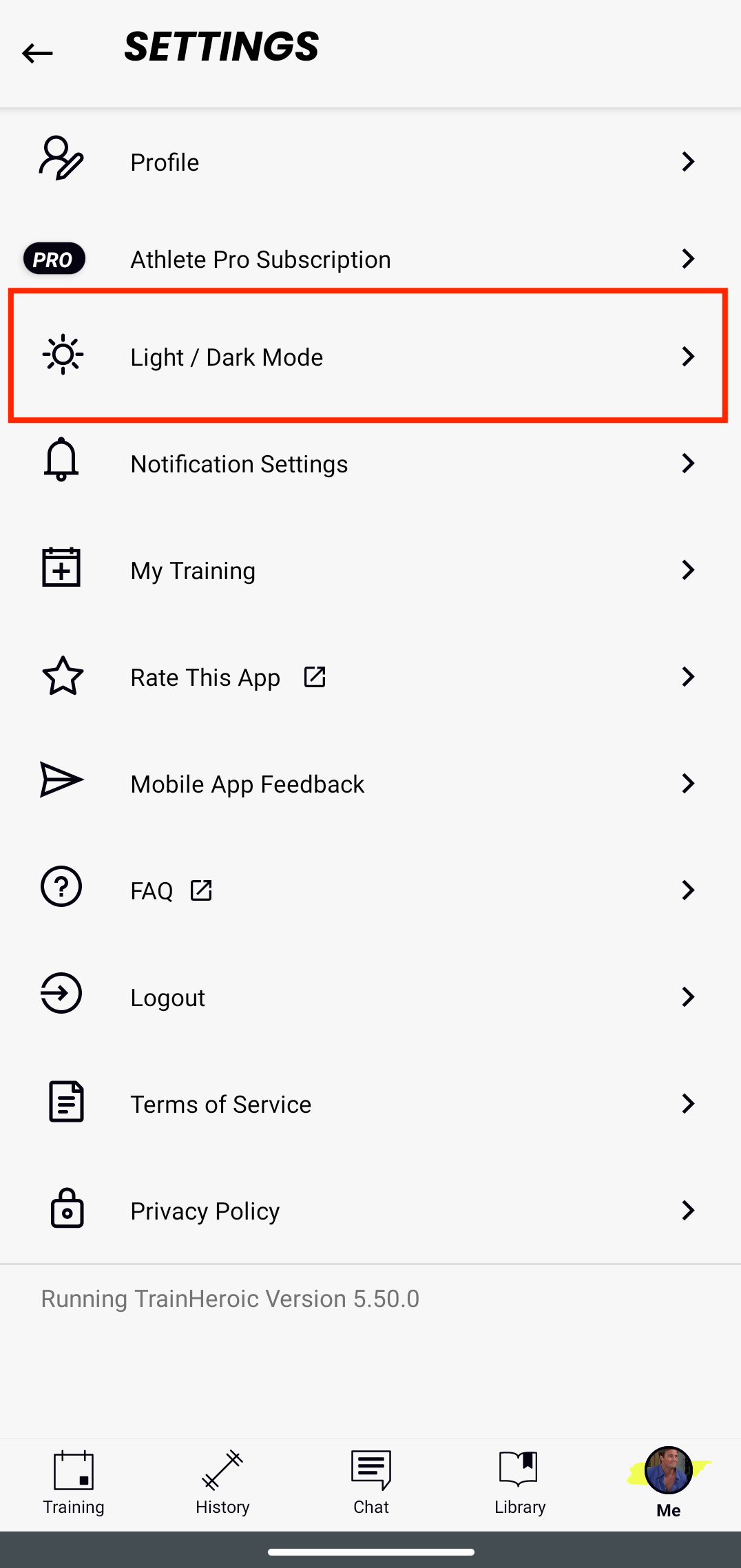Open Light / Dark Mode options

370,356
